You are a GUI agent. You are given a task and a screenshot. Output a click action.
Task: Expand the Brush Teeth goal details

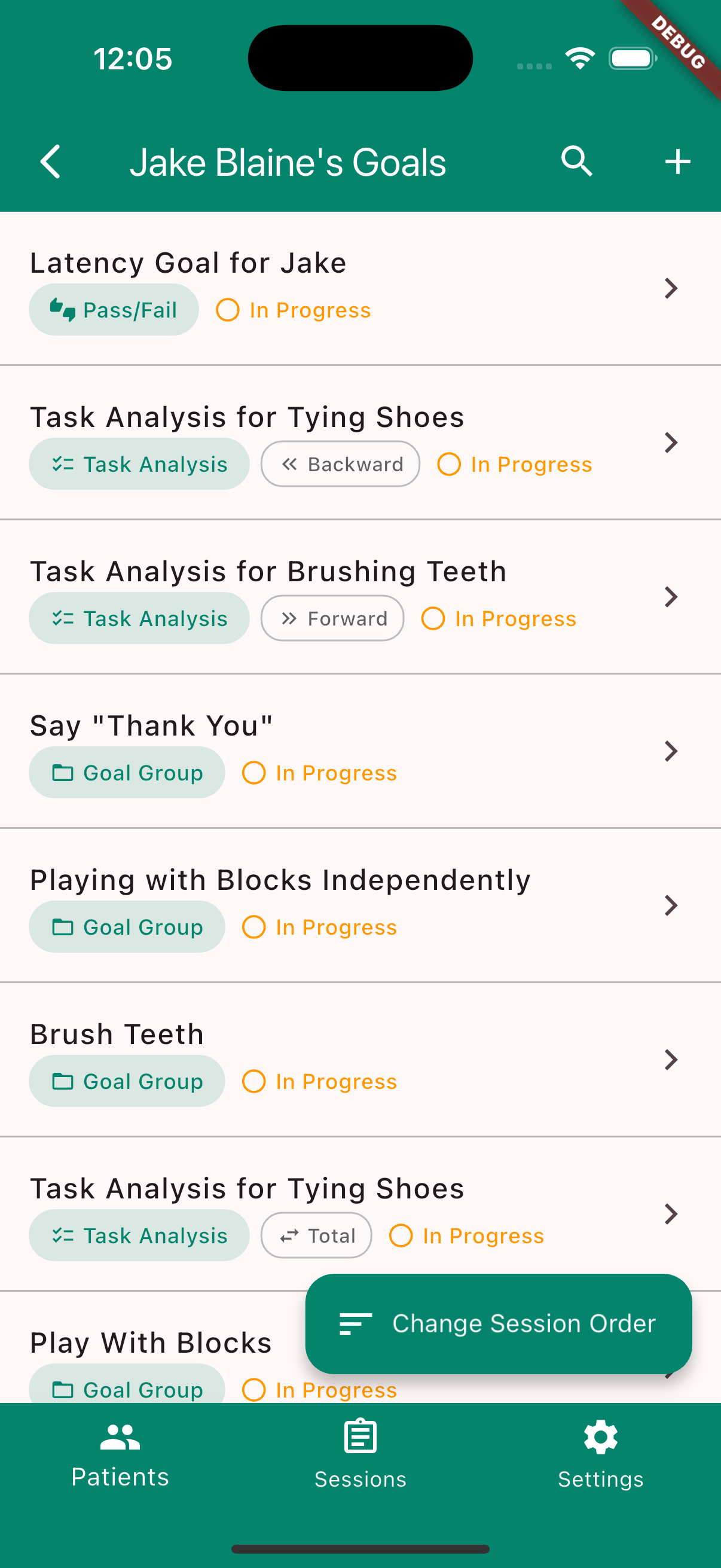(671, 1059)
